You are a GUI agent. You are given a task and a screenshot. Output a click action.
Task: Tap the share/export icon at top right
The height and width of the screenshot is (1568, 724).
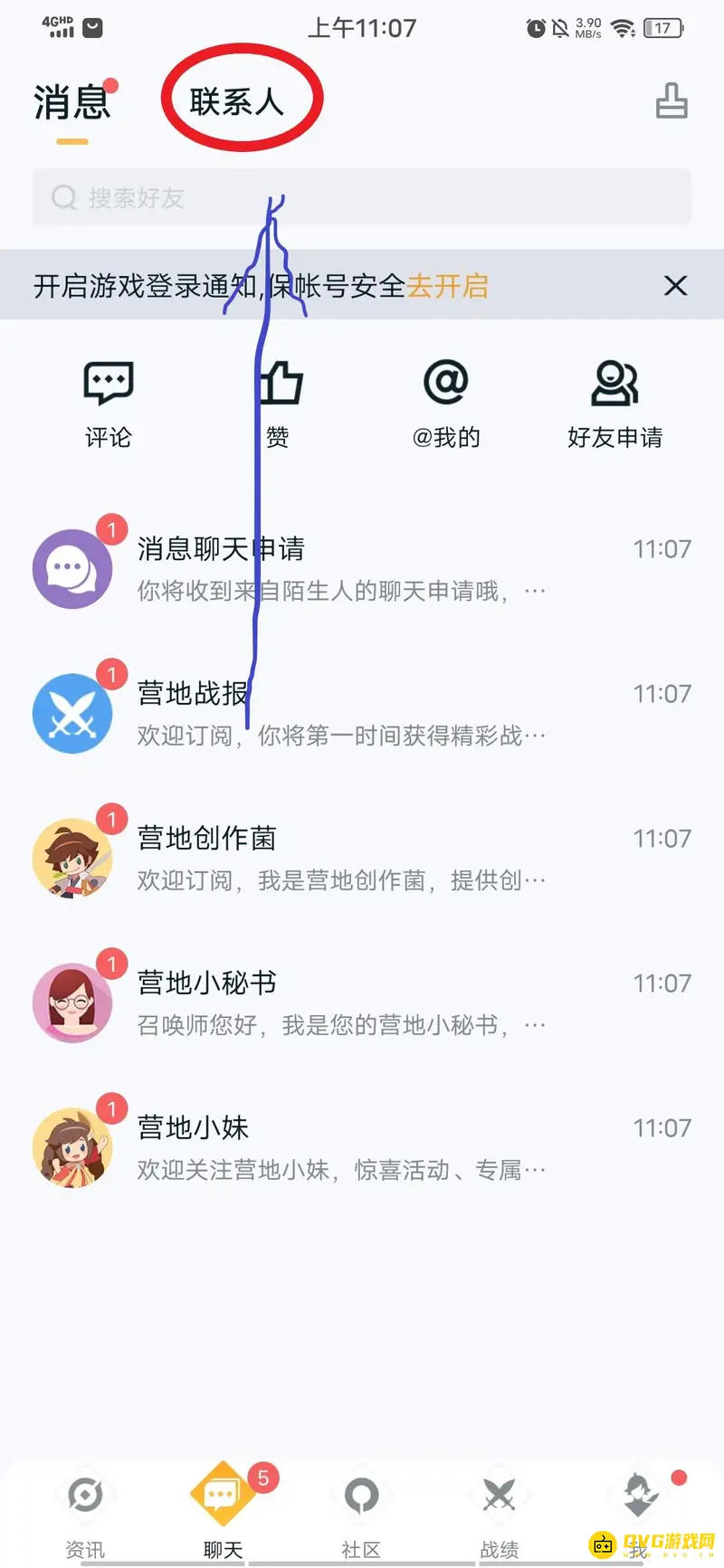[672, 101]
